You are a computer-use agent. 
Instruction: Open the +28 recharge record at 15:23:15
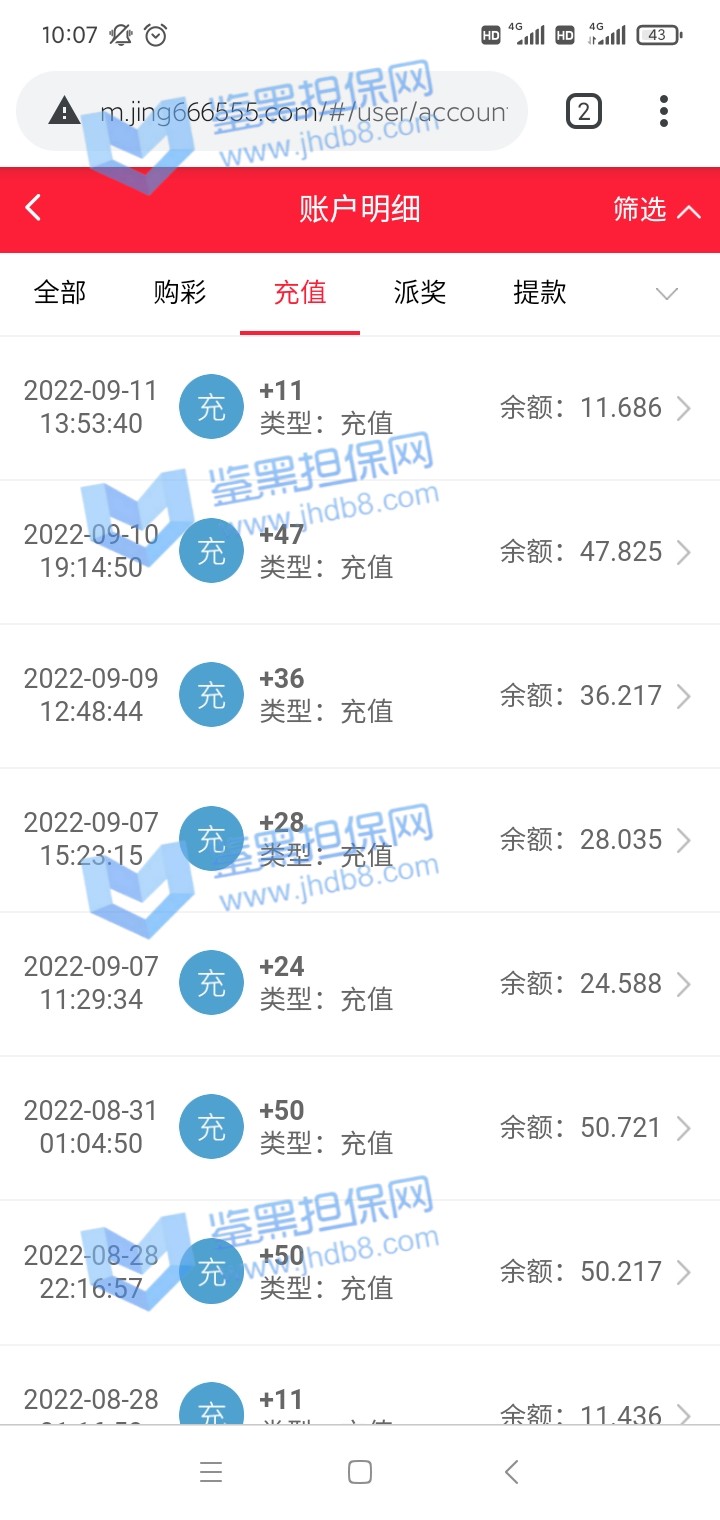click(360, 840)
